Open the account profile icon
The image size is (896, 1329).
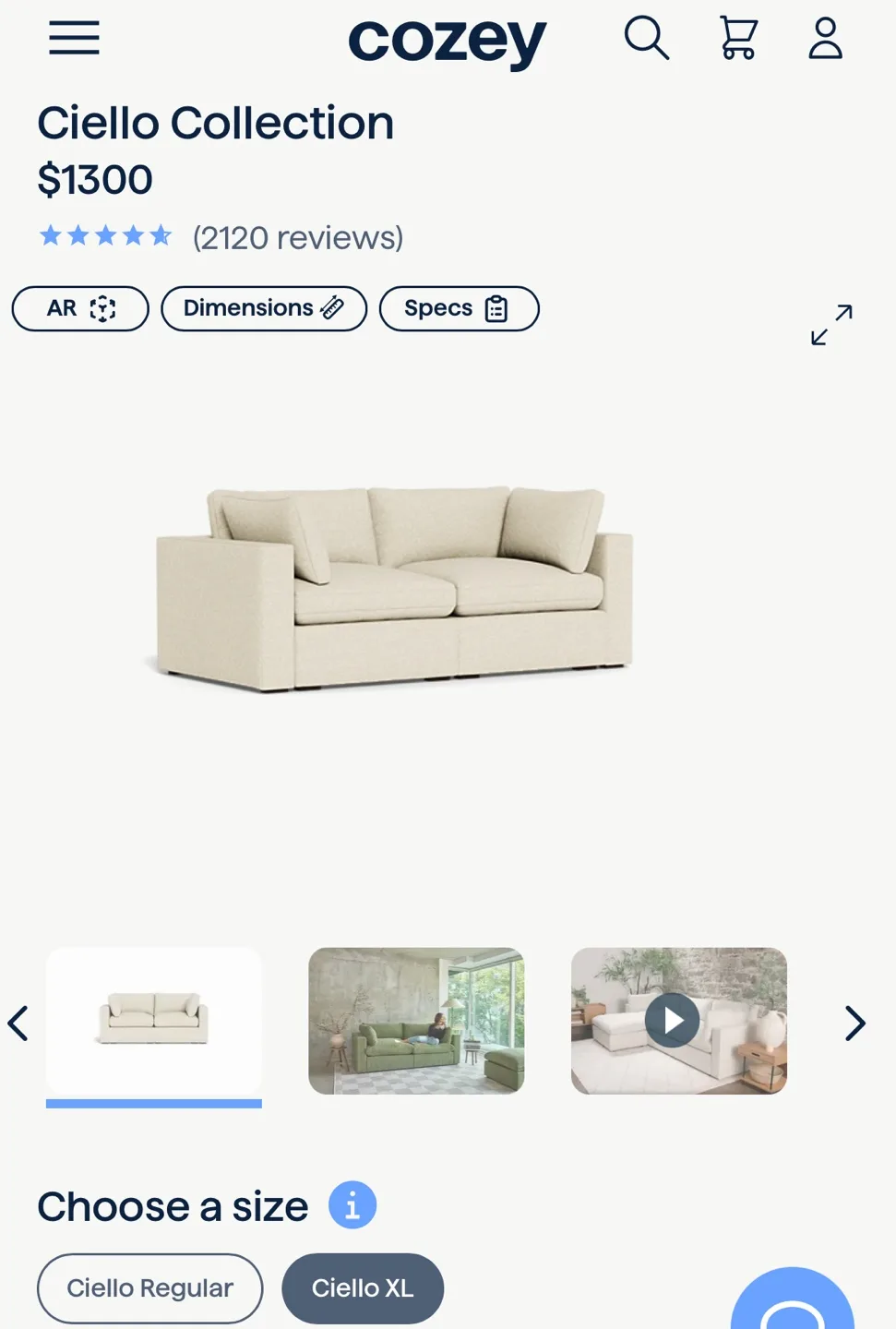click(825, 38)
